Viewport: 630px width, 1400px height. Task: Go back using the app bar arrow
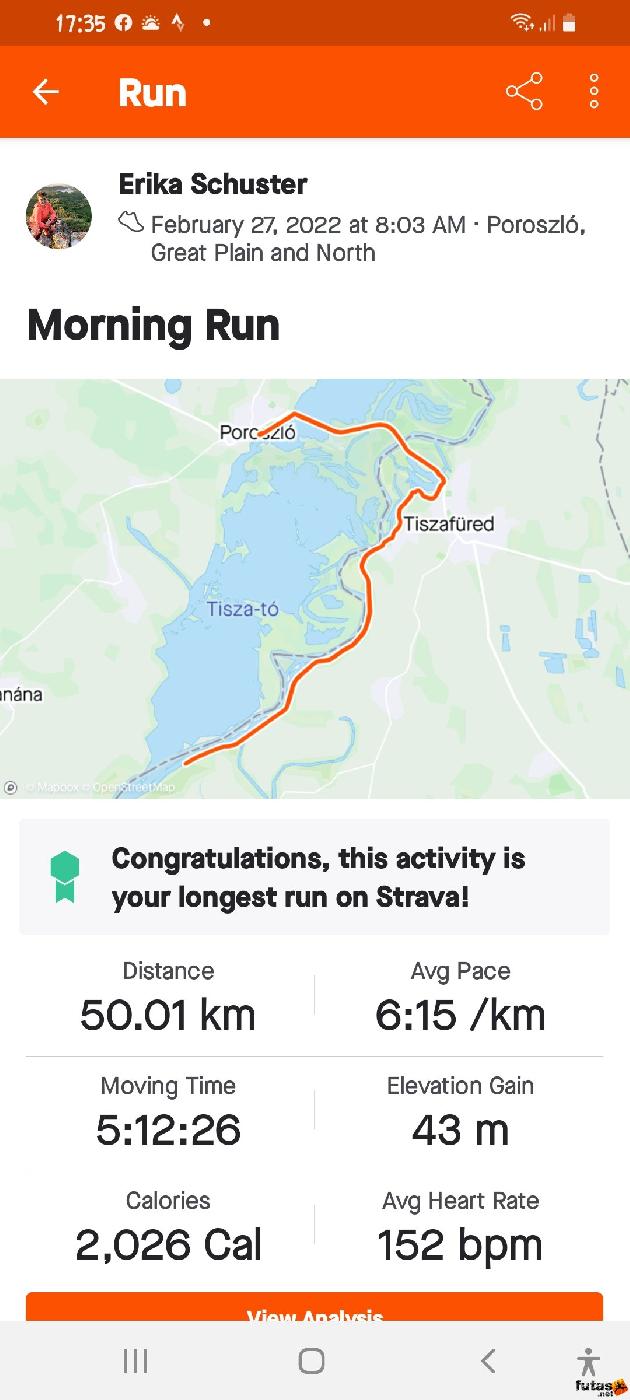click(46, 92)
